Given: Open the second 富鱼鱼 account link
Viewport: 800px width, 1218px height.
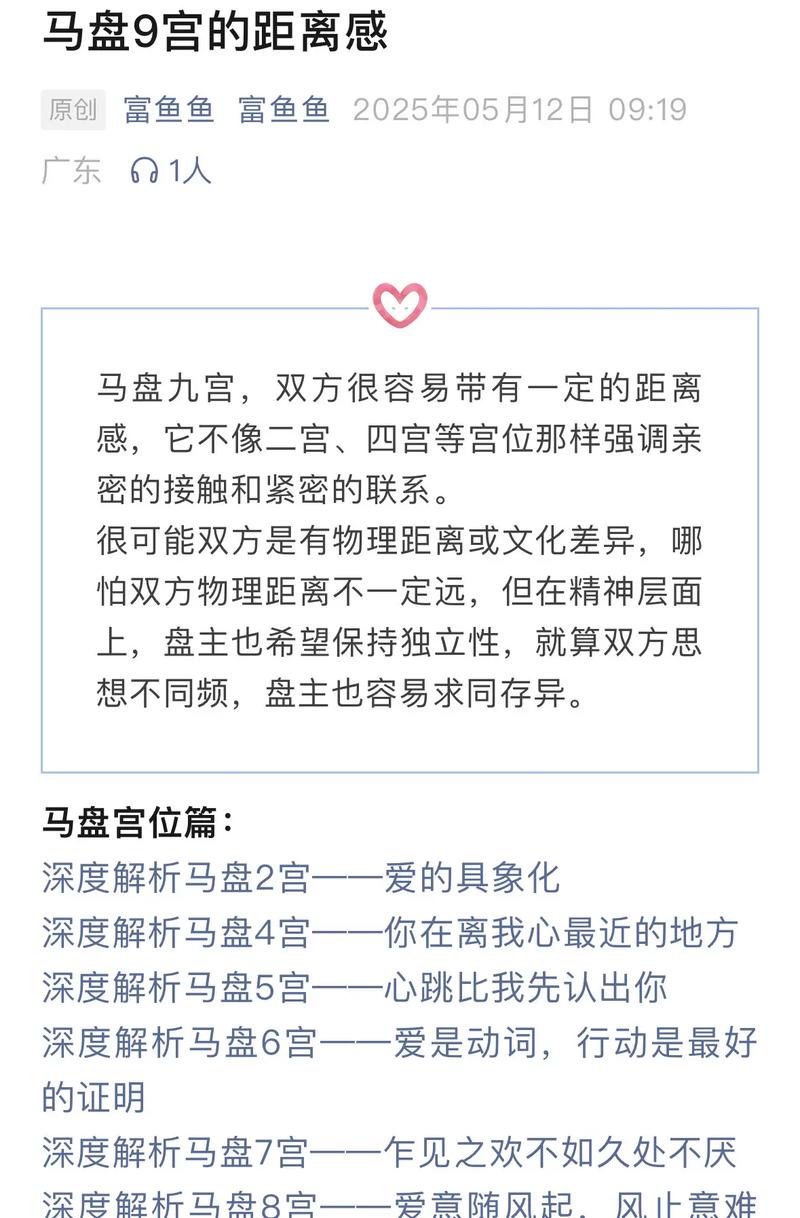Looking at the screenshot, I should click(x=284, y=109).
